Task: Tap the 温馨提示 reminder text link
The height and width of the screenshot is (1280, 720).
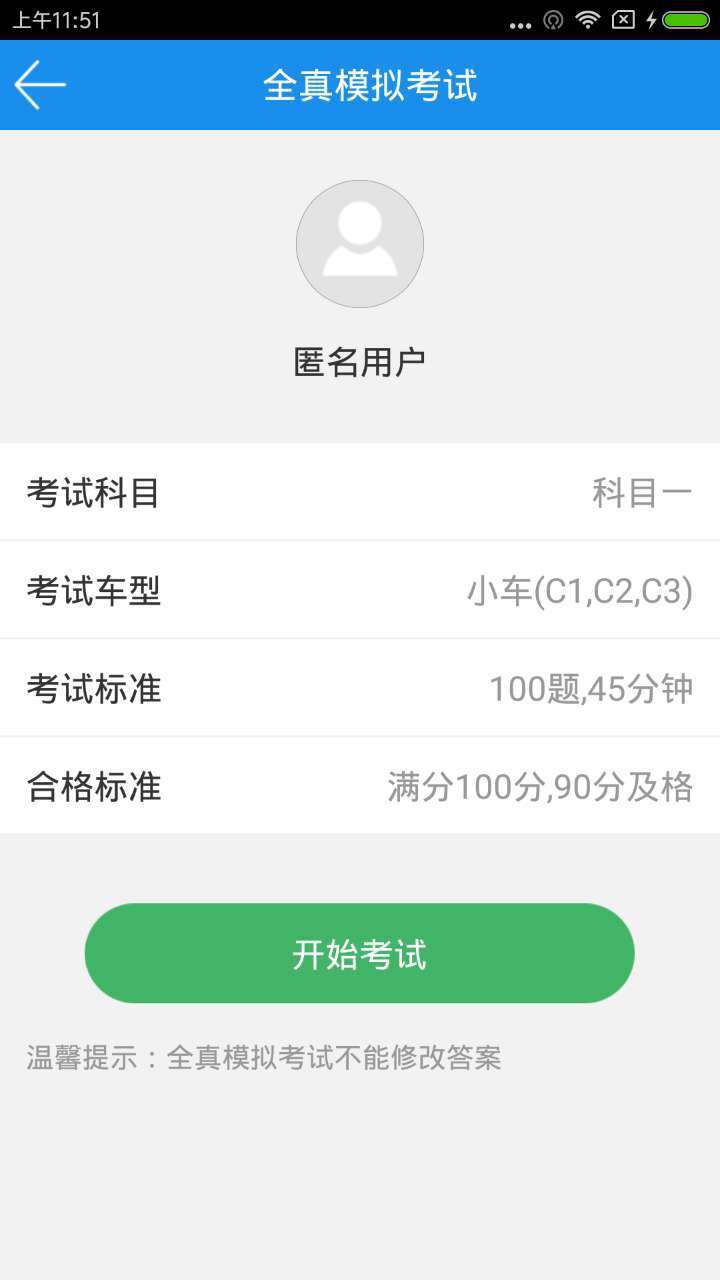Action: tap(266, 1057)
